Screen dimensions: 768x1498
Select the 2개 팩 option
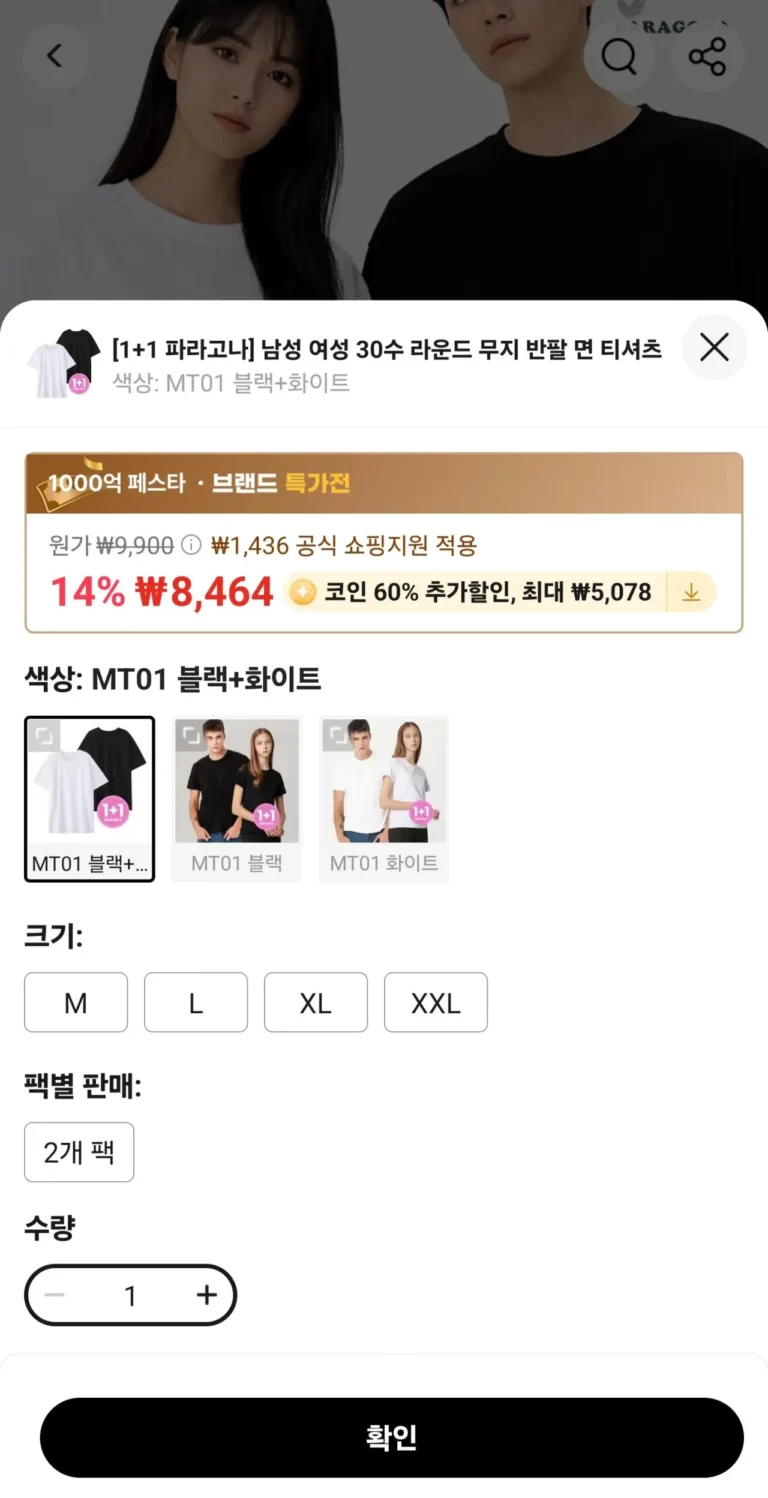coord(79,1152)
